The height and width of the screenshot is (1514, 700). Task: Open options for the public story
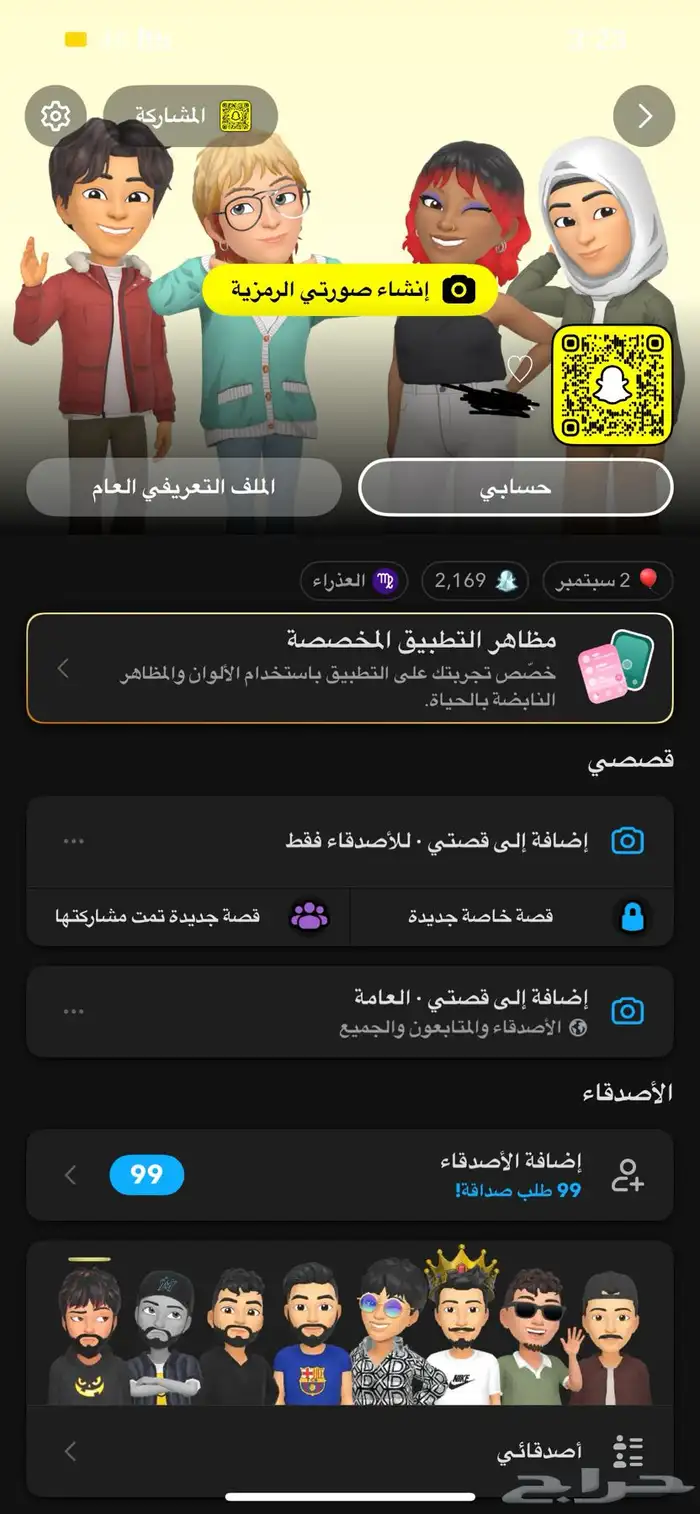tap(73, 1011)
